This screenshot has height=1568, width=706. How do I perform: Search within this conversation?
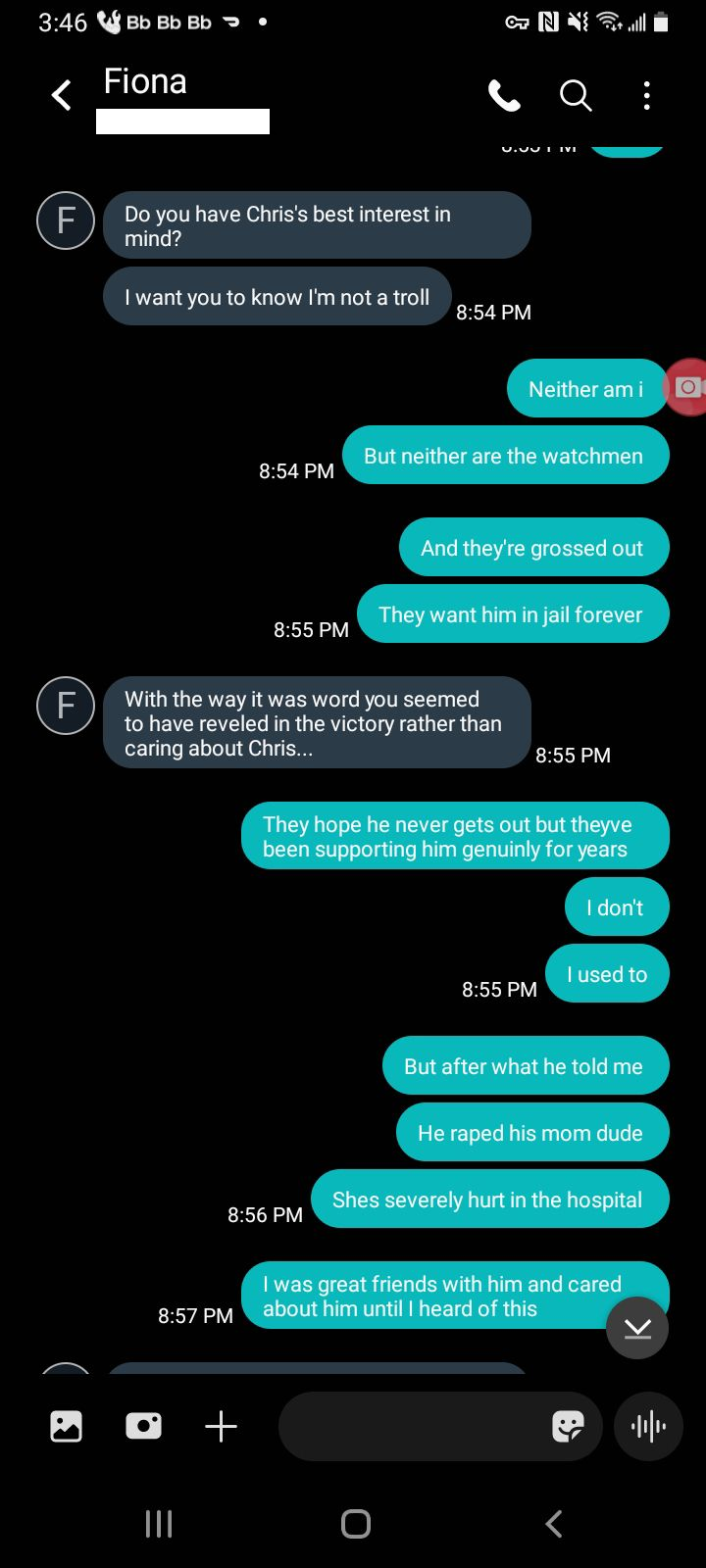coord(576,95)
